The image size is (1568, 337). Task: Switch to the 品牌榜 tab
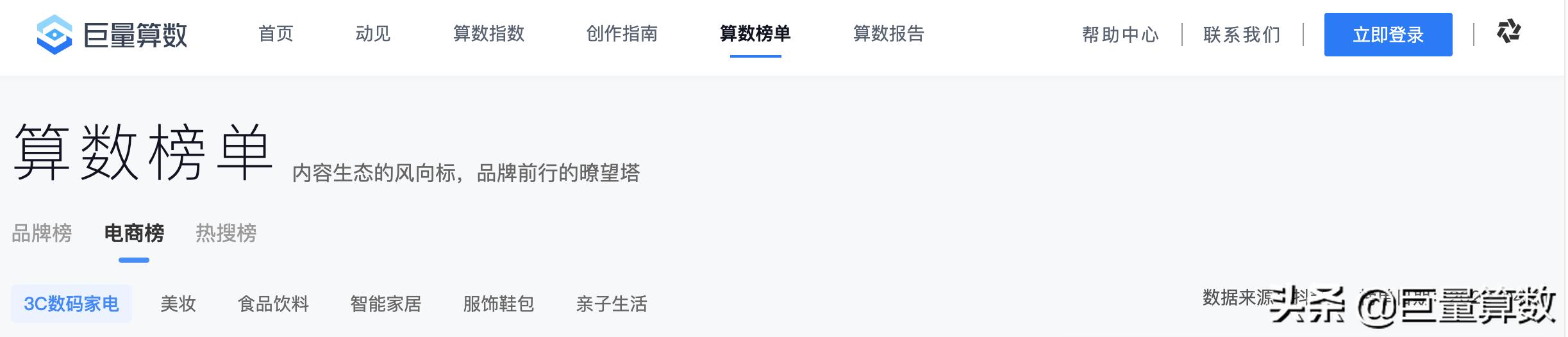42,233
